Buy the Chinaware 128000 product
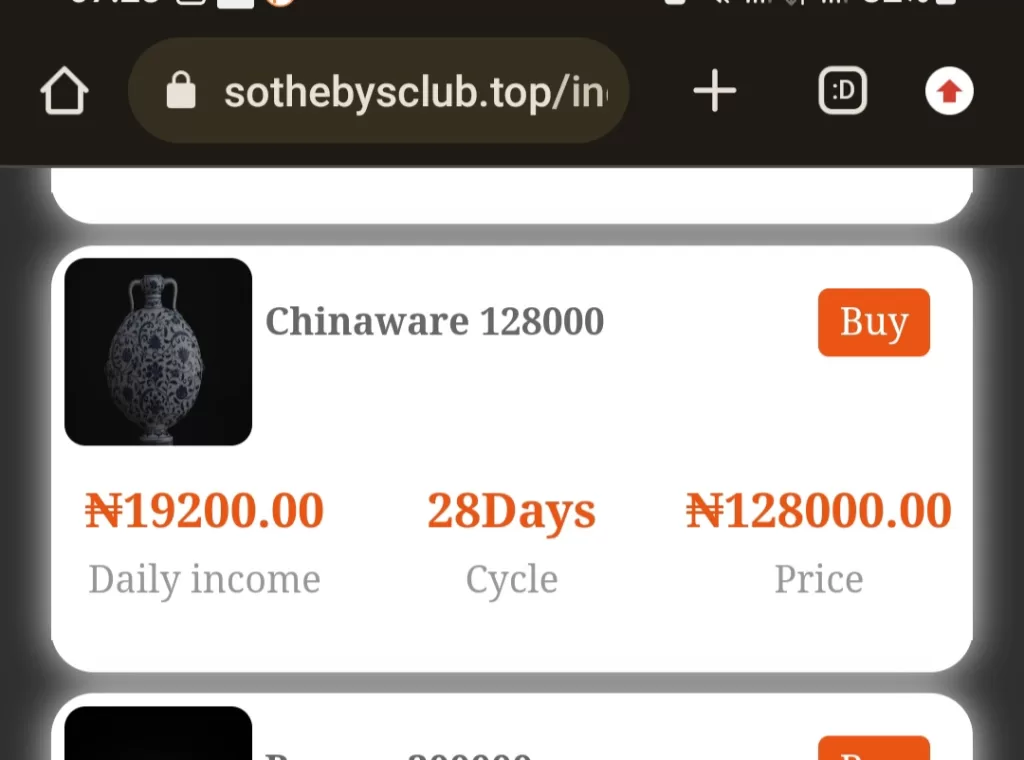This screenshot has height=760, width=1024. pos(873,322)
